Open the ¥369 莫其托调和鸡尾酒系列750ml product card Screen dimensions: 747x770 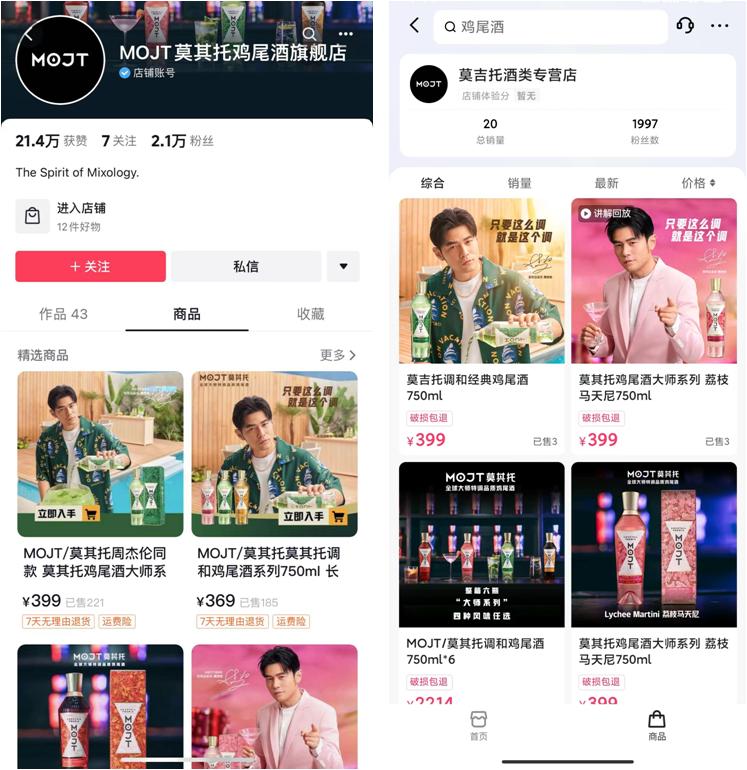pos(275,500)
